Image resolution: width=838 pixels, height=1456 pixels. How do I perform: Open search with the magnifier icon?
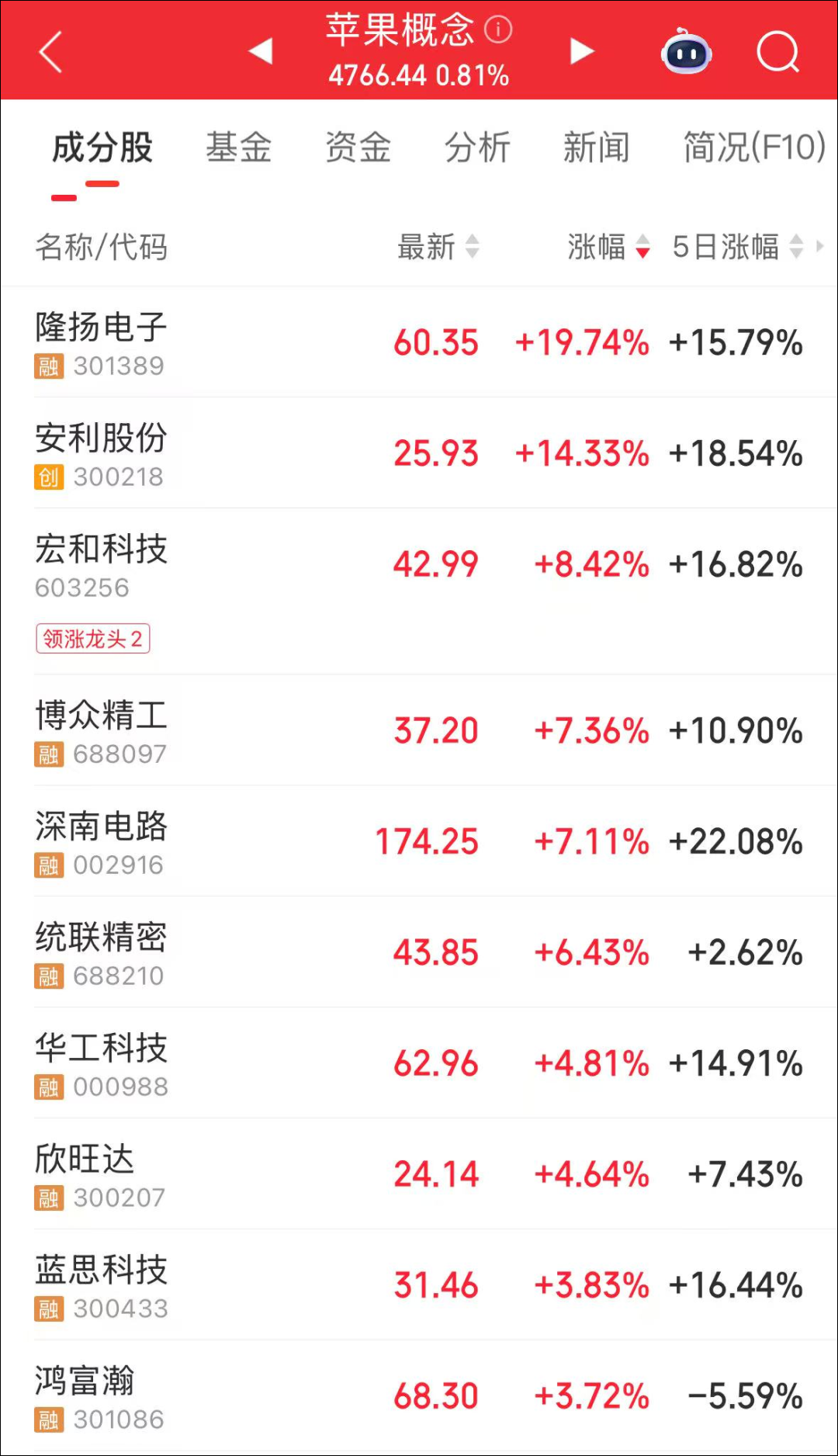tap(777, 52)
